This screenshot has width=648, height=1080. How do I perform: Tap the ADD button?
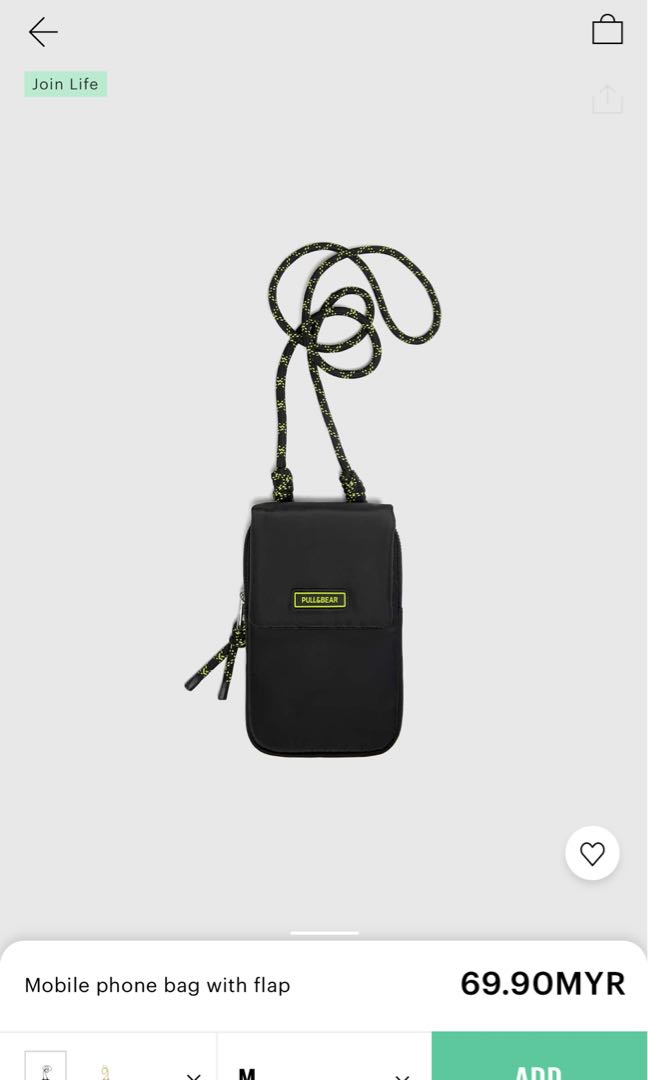pyautogui.click(x=539, y=1056)
